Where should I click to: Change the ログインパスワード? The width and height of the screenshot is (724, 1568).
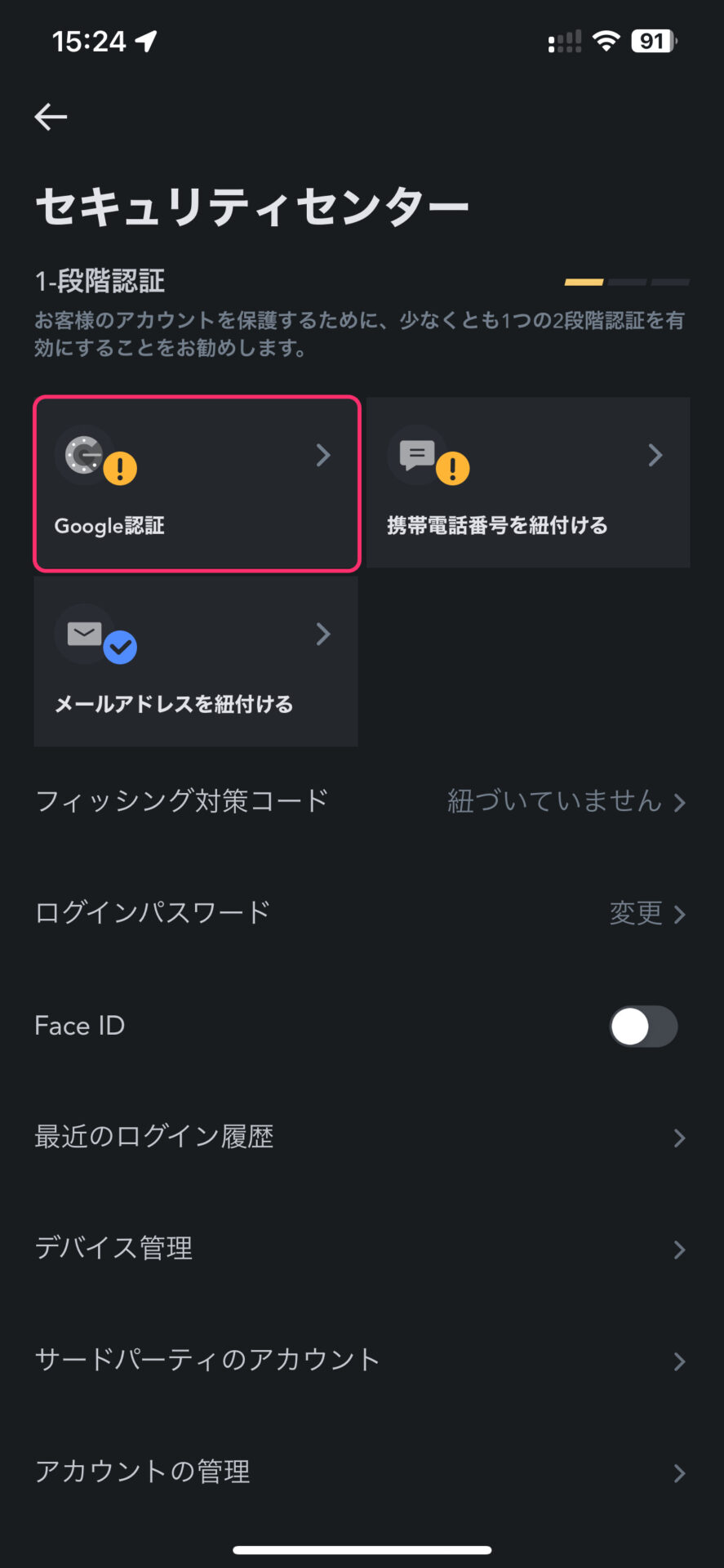coord(362,913)
